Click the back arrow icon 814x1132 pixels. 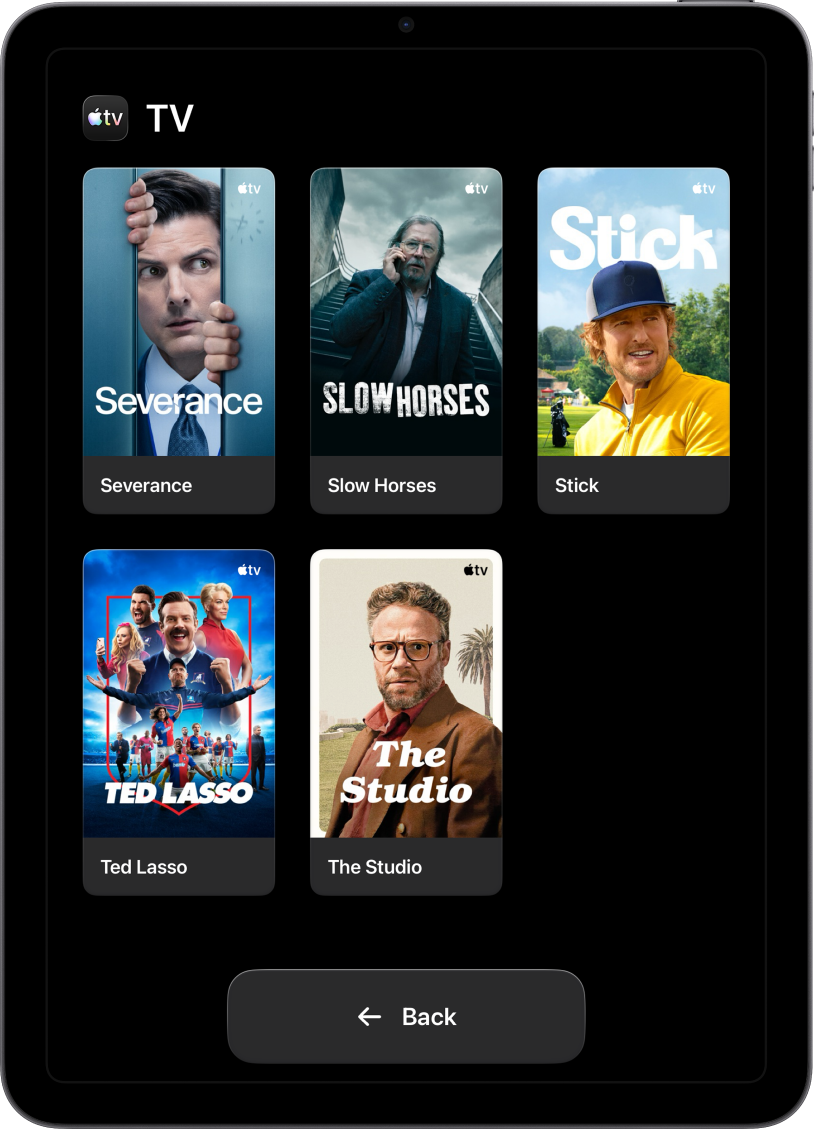[368, 1016]
